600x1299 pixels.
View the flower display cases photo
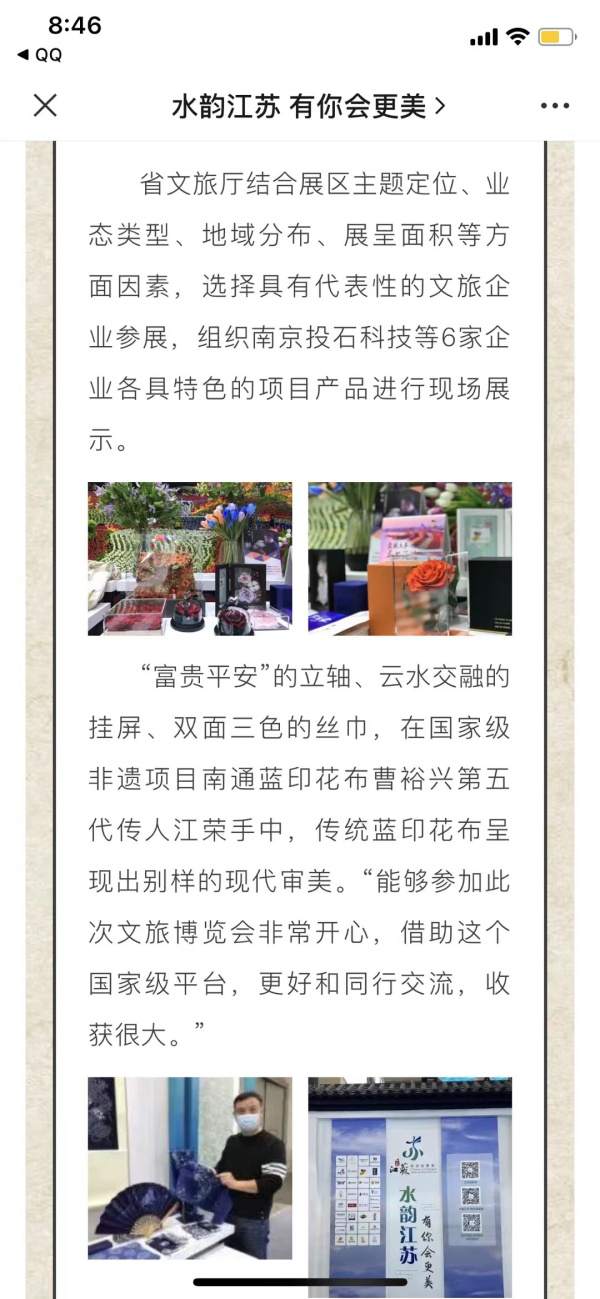pos(190,558)
